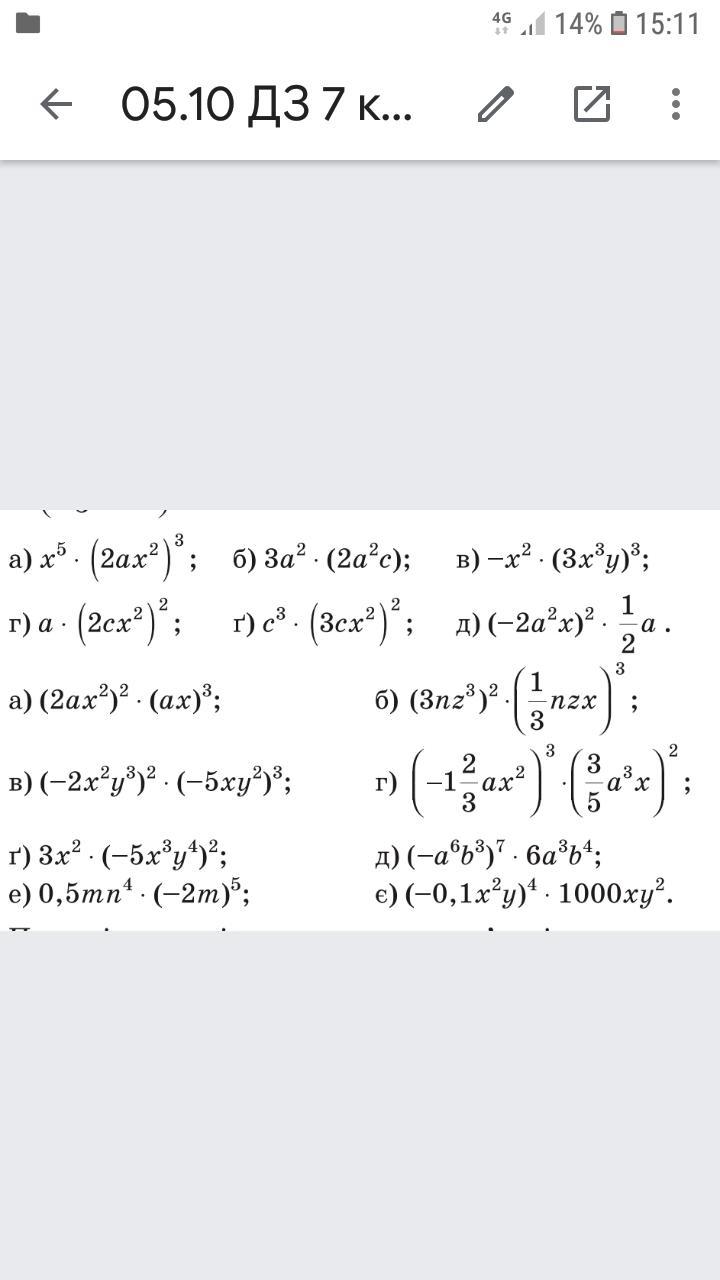Go back using the arrow
This screenshot has height=1280, width=720.
(x=56, y=104)
